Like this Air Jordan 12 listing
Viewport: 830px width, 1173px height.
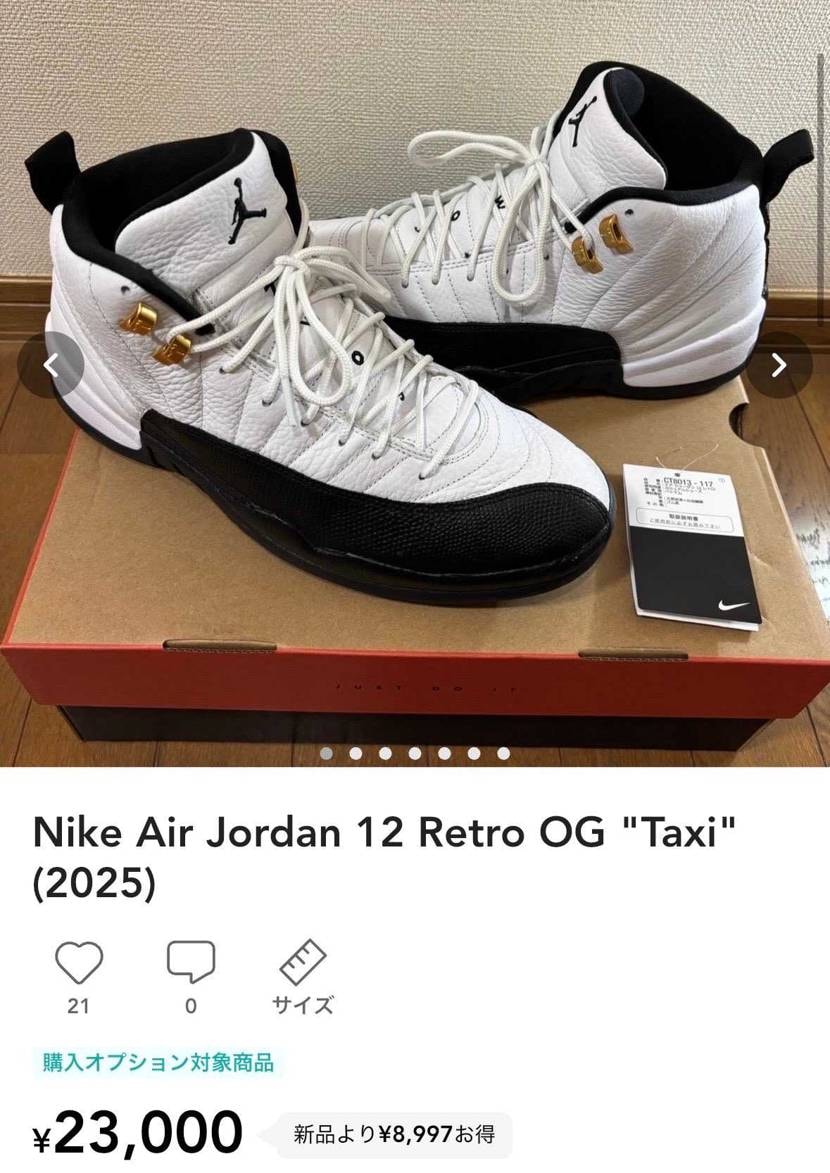click(x=79, y=963)
